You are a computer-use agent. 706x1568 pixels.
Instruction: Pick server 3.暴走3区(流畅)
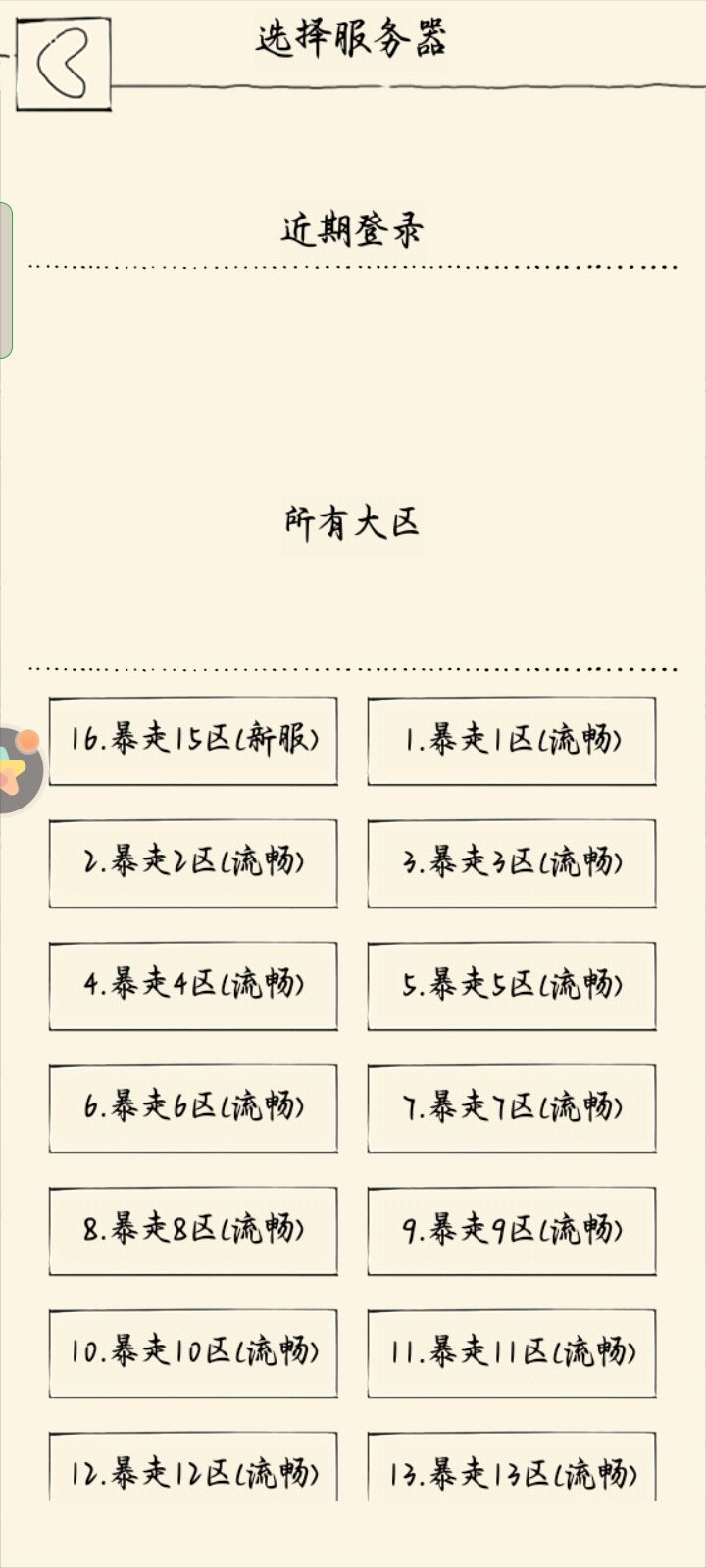pos(510,863)
